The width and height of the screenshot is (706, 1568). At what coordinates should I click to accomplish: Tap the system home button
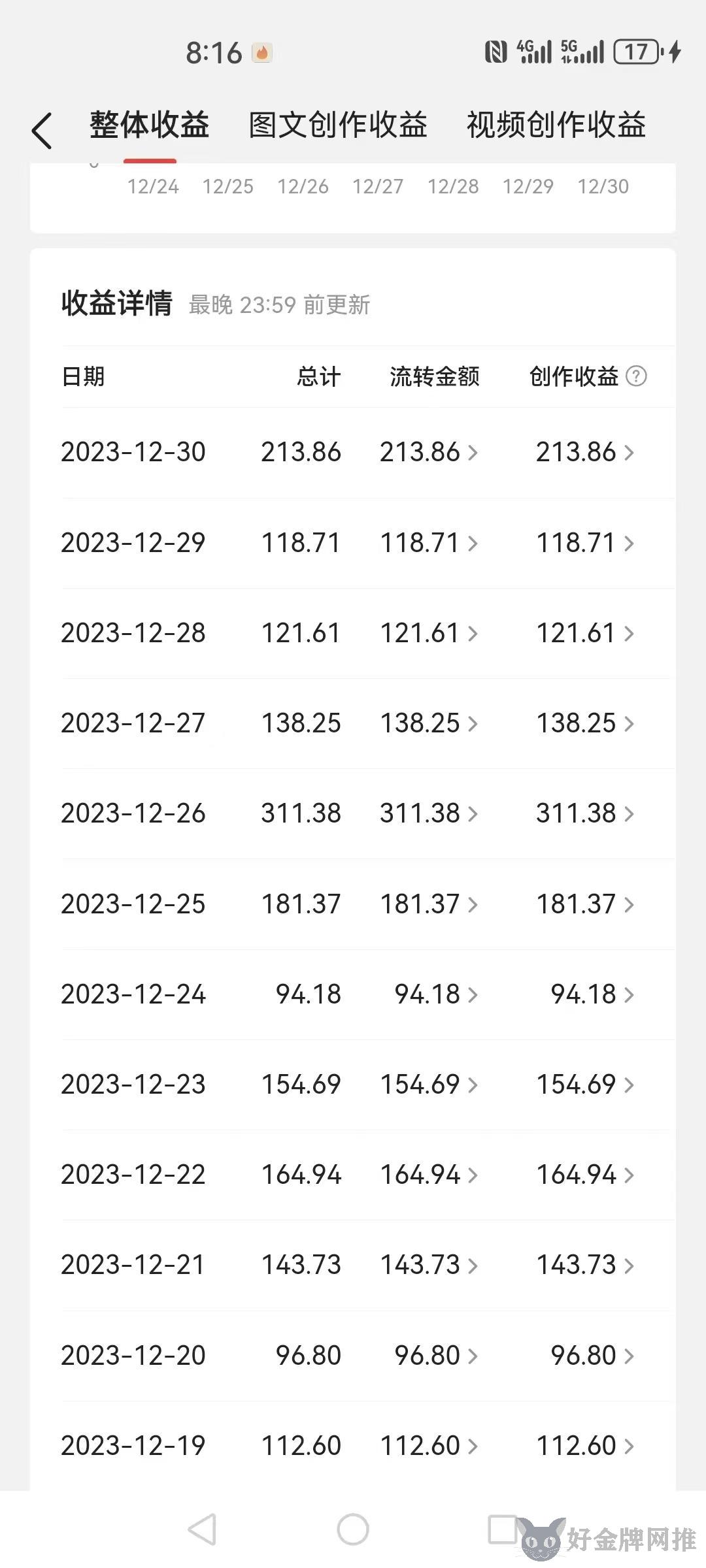pyautogui.click(x=353, y=1529)
